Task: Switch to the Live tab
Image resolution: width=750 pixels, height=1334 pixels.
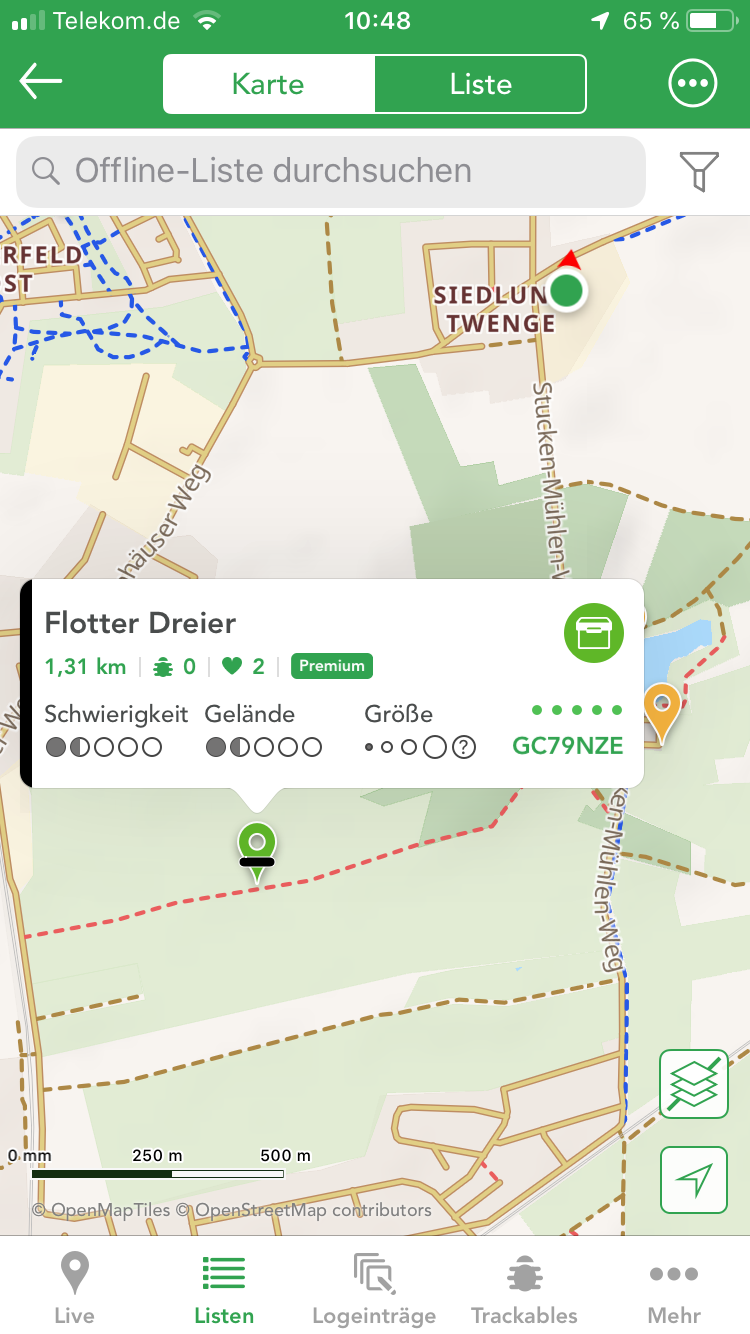Action: click(x=74, y=1286)
